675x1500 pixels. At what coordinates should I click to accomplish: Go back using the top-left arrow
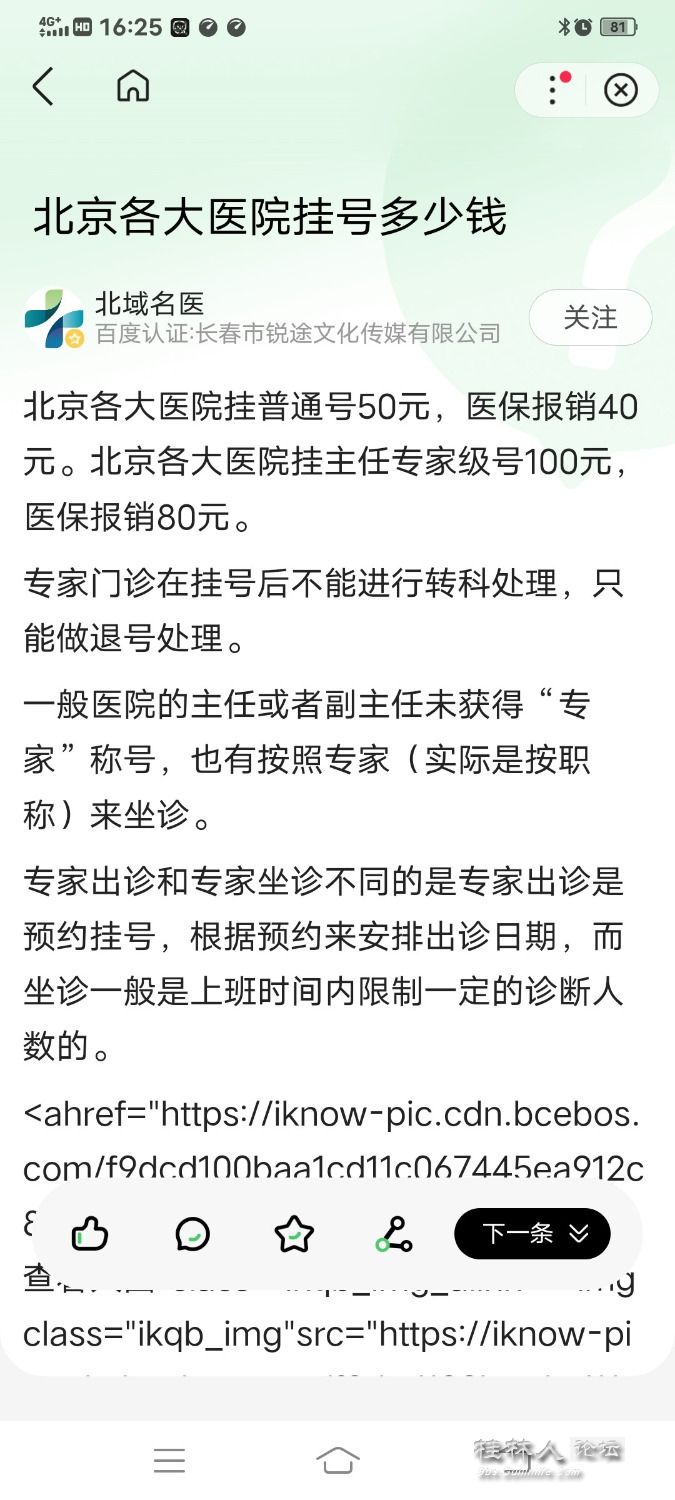[42, 88]
